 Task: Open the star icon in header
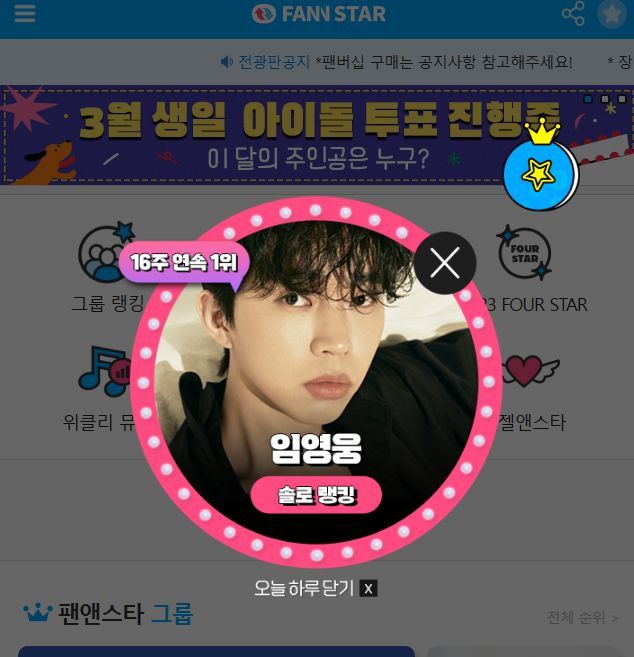point(611,14)
